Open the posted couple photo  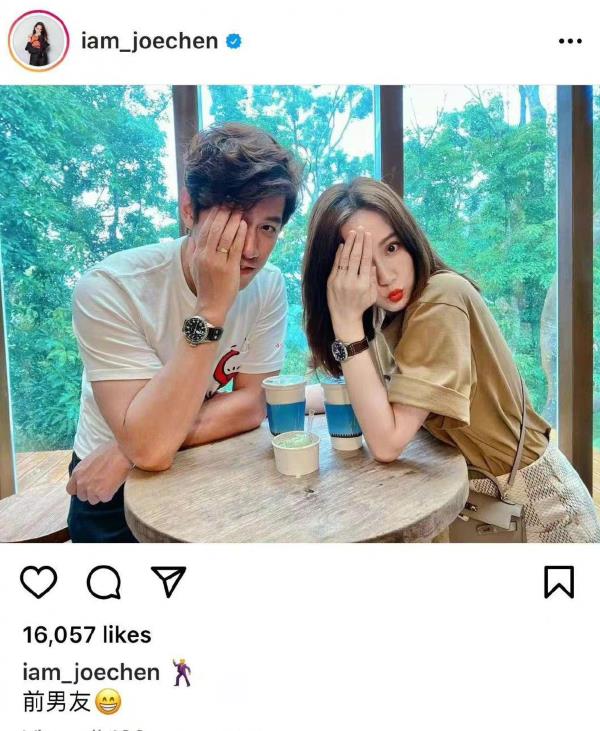click(300, 314)
